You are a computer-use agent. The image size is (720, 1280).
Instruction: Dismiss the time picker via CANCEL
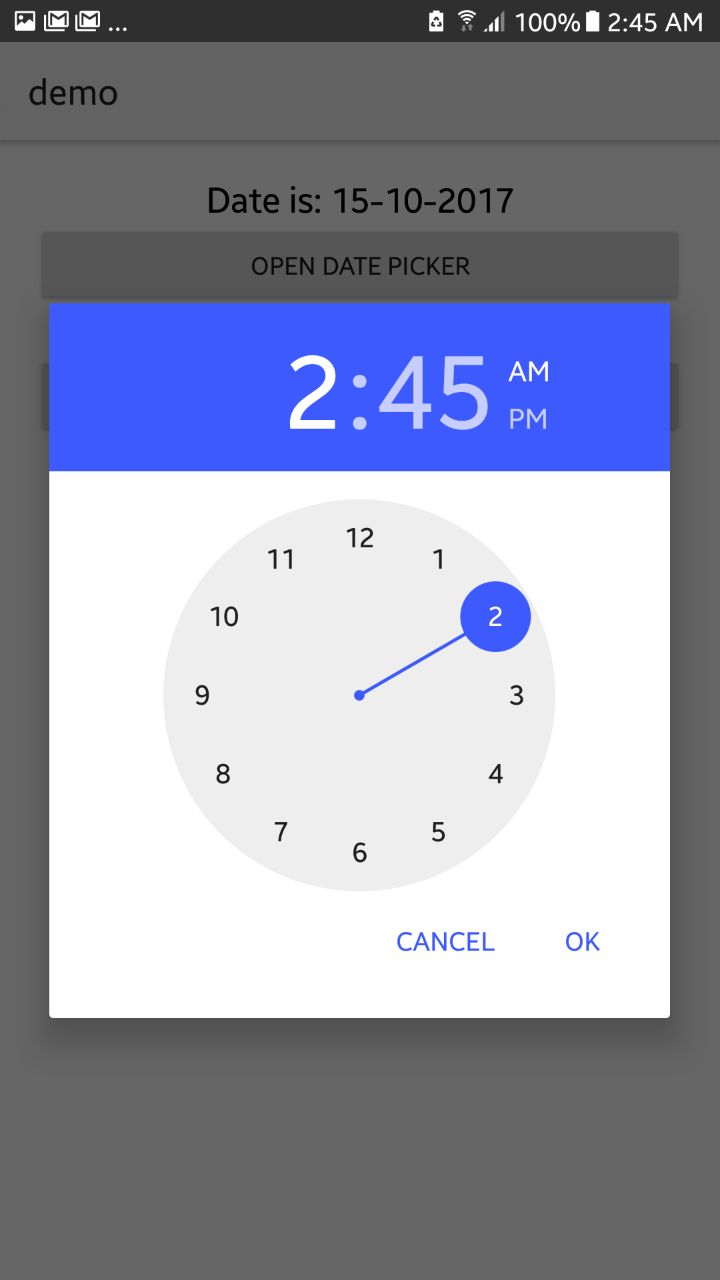click(x=445, y=941)
